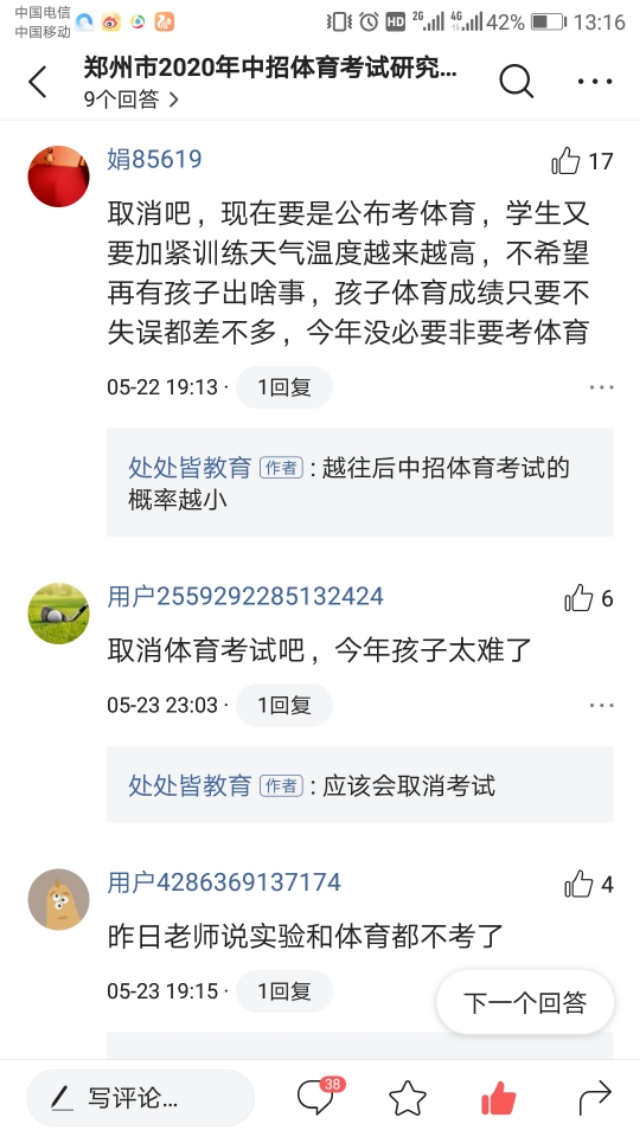View 1回复 under the 05-23 19:15 comment
The height and width of the screenshot is (1137, 640).
284,991
